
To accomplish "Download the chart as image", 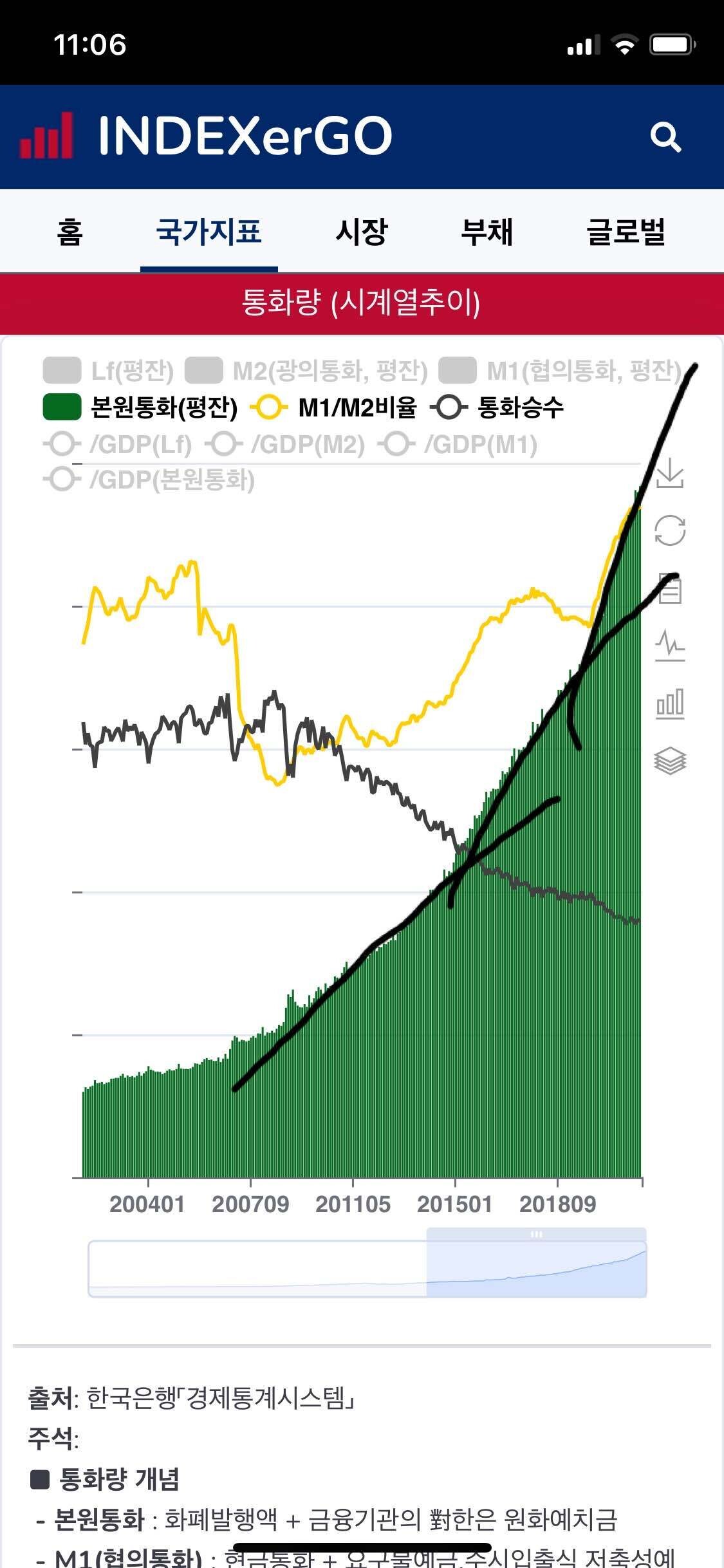I will [x=670, y=474].
